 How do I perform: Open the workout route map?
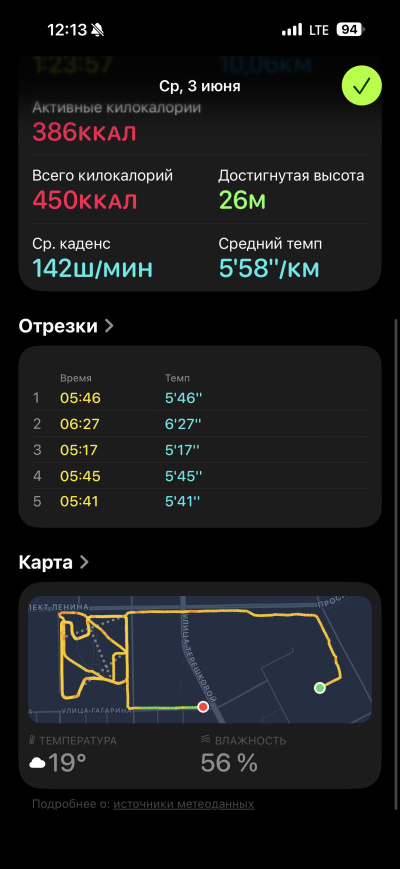pyautogui.click(x=200, y=660)
